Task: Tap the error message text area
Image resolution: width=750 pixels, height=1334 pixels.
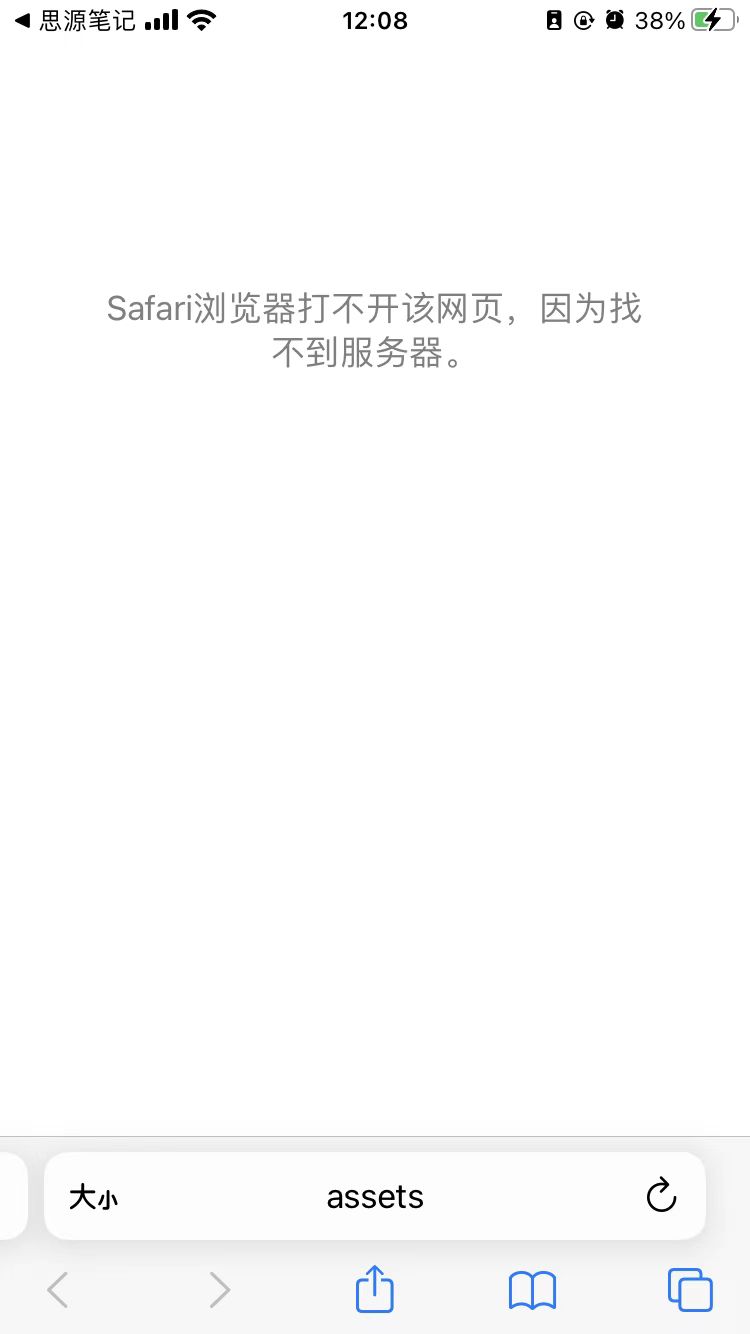Action: 375,330
